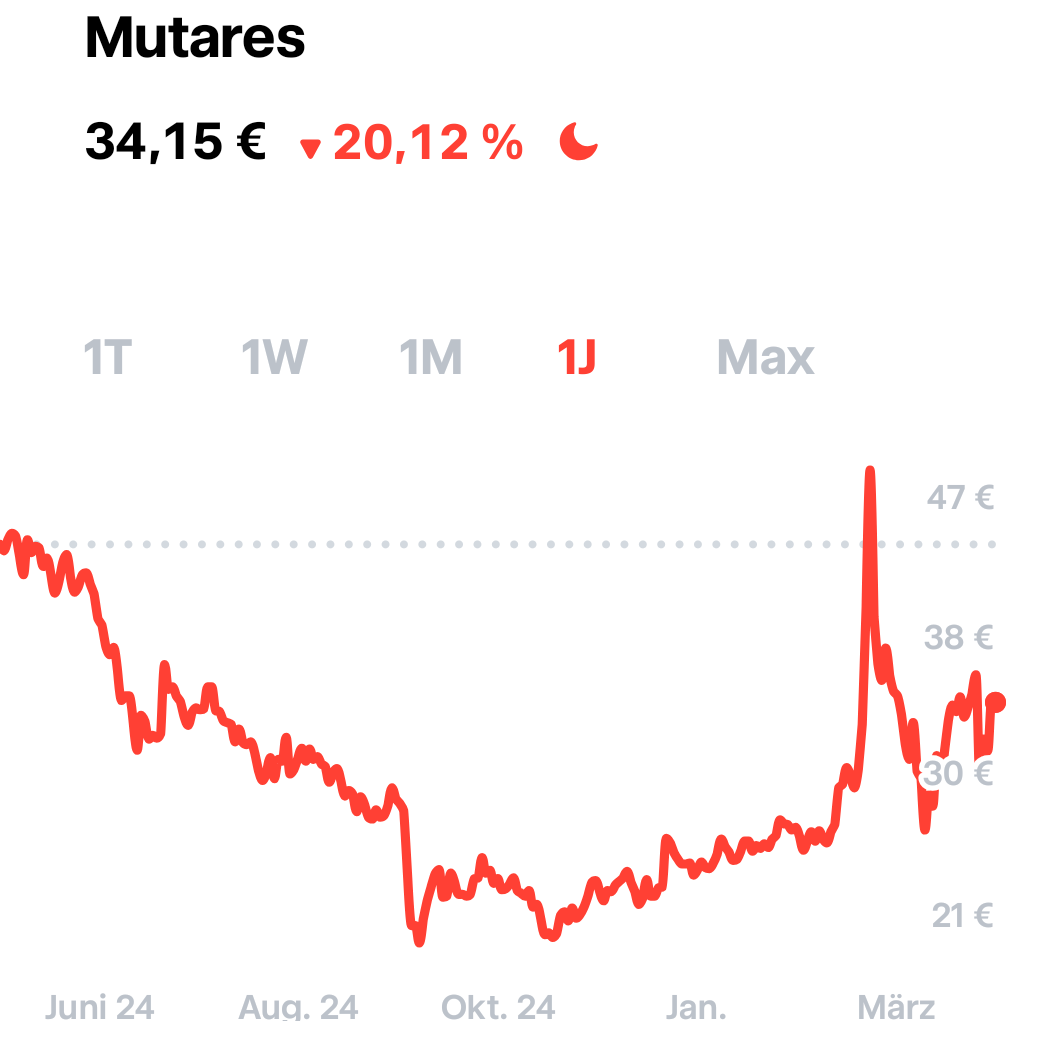Switch chart to 1T range
Screen dimensions: 1064x1064
[x=108, y=357]
